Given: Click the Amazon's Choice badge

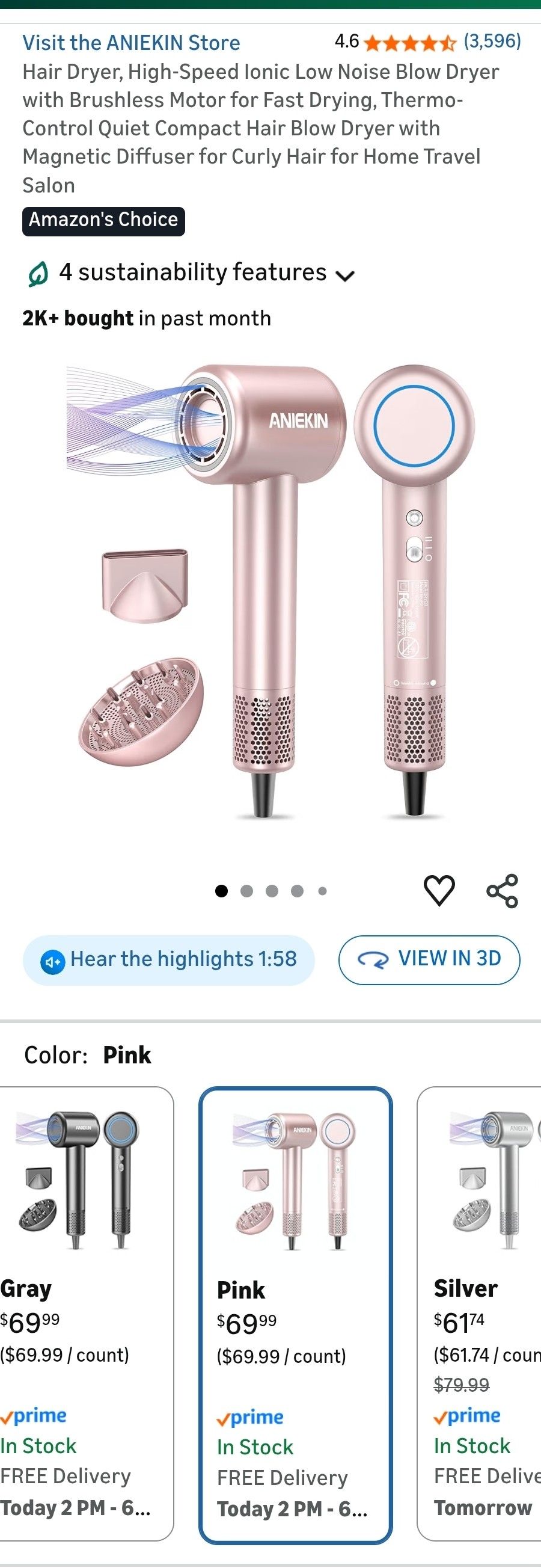Looking at the screenshot, I should coord(103,220).
